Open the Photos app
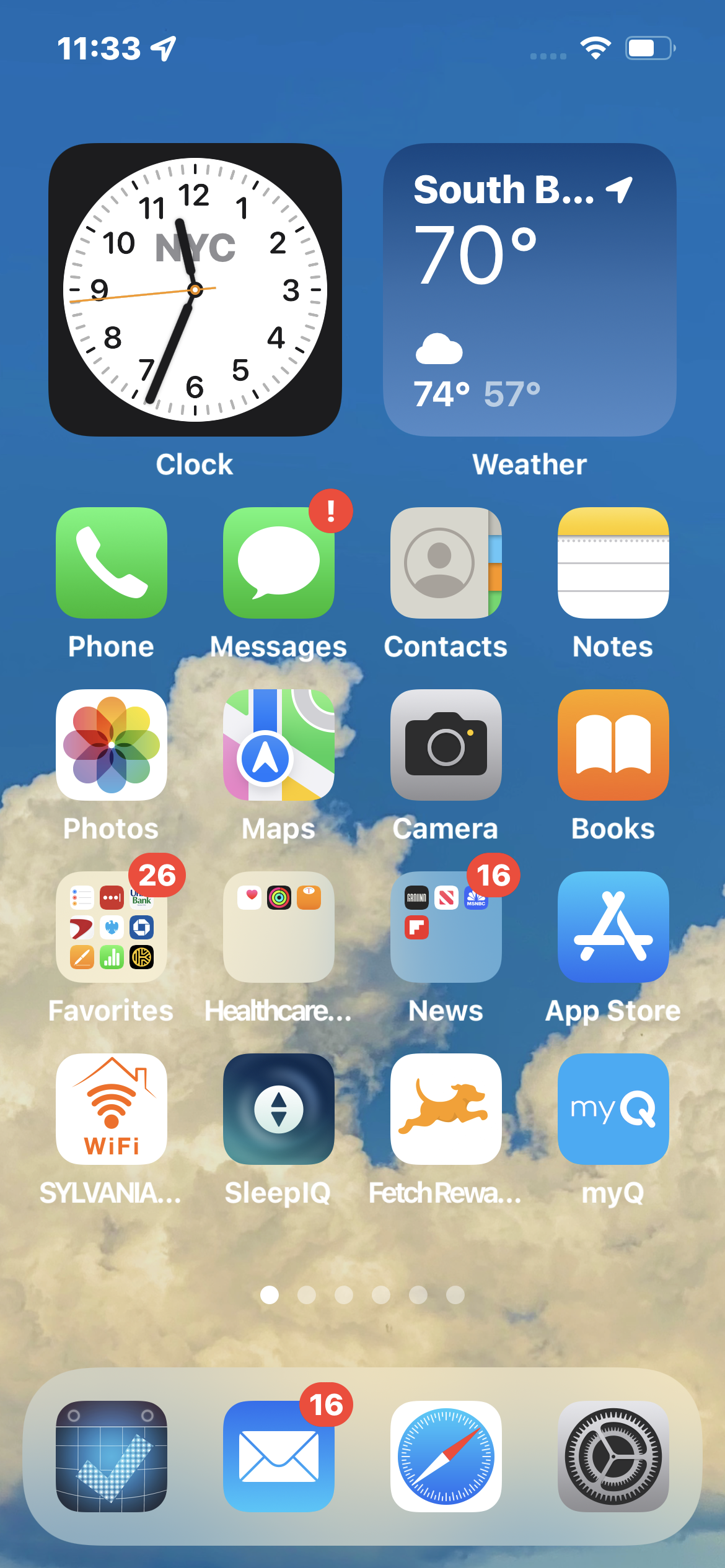This screenshot has width=725, height=1568. 112,744
